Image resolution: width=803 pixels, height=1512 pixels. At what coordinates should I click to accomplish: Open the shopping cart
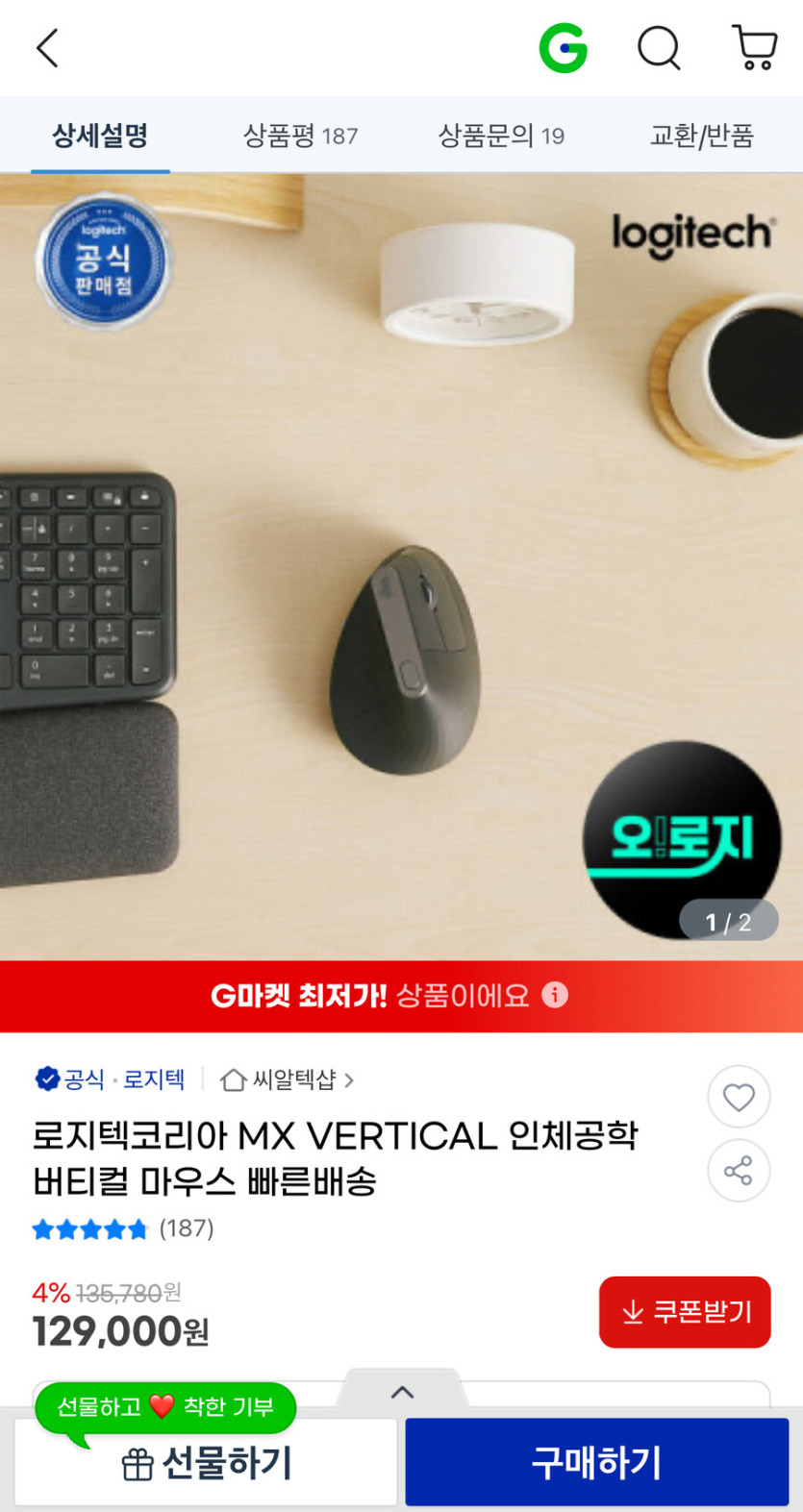pyautogui.click(x=755, y=48)
